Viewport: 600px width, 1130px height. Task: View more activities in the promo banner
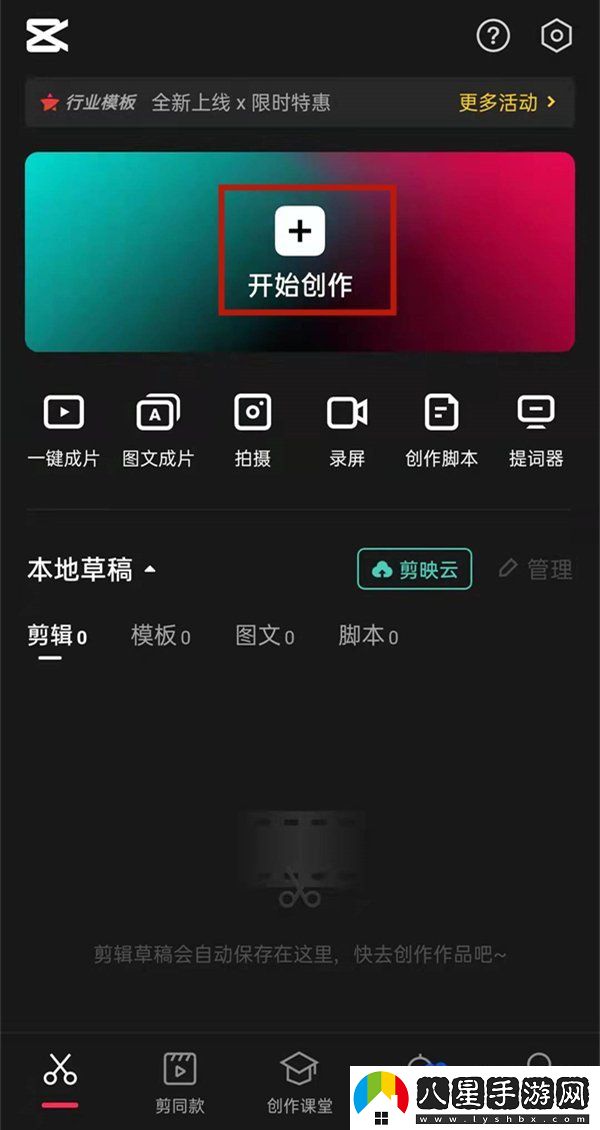[507, 102]
